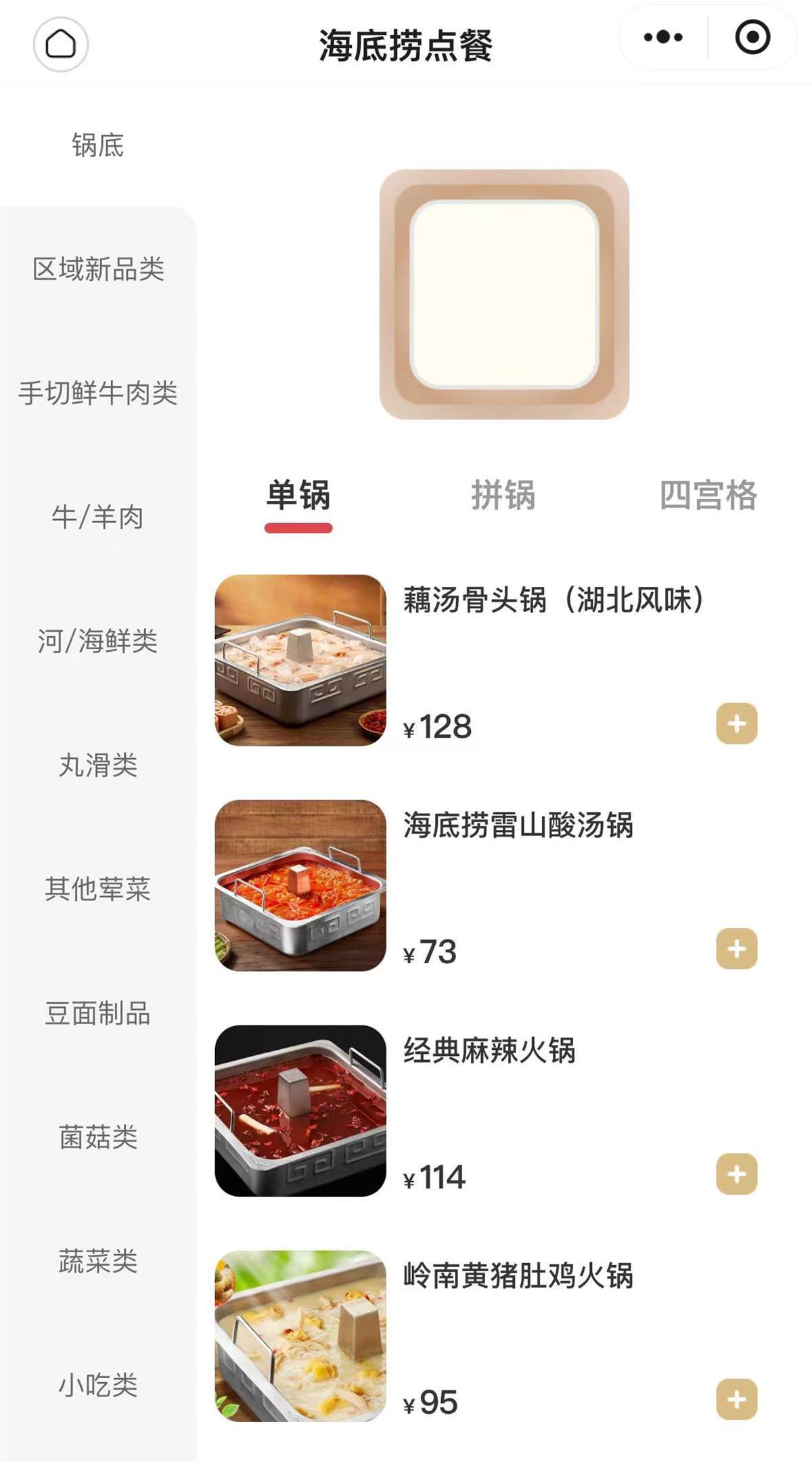
Task: Select the 丸滑类 category
Action: tap(98, 766)
